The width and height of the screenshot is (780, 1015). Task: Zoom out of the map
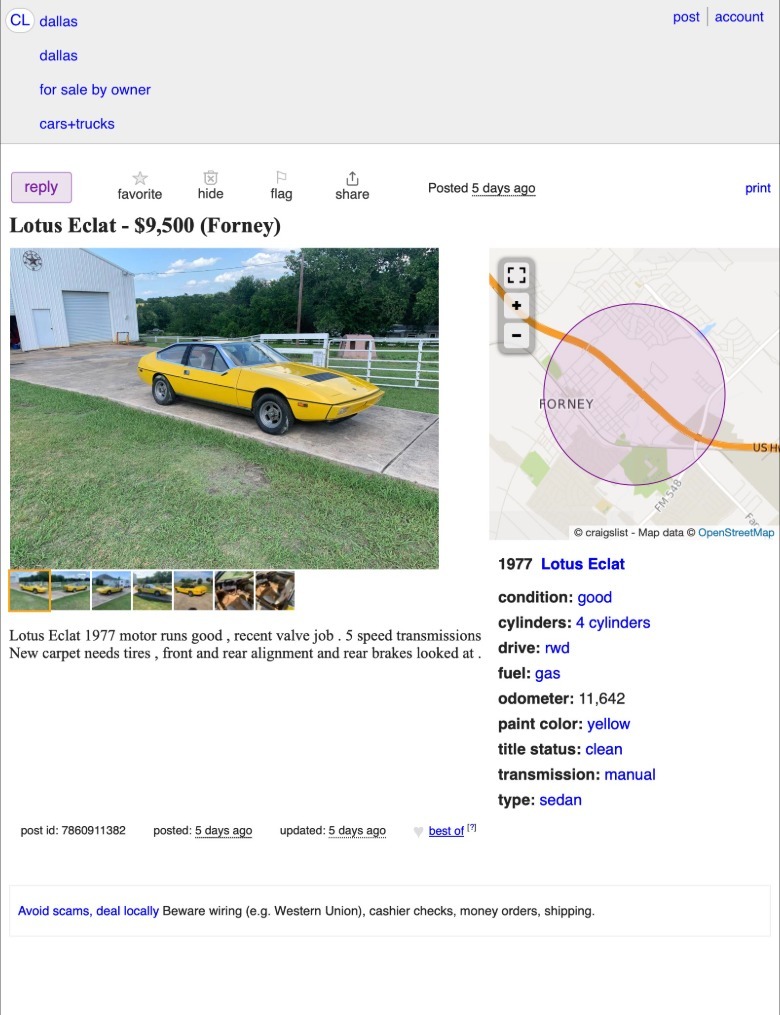516,336
